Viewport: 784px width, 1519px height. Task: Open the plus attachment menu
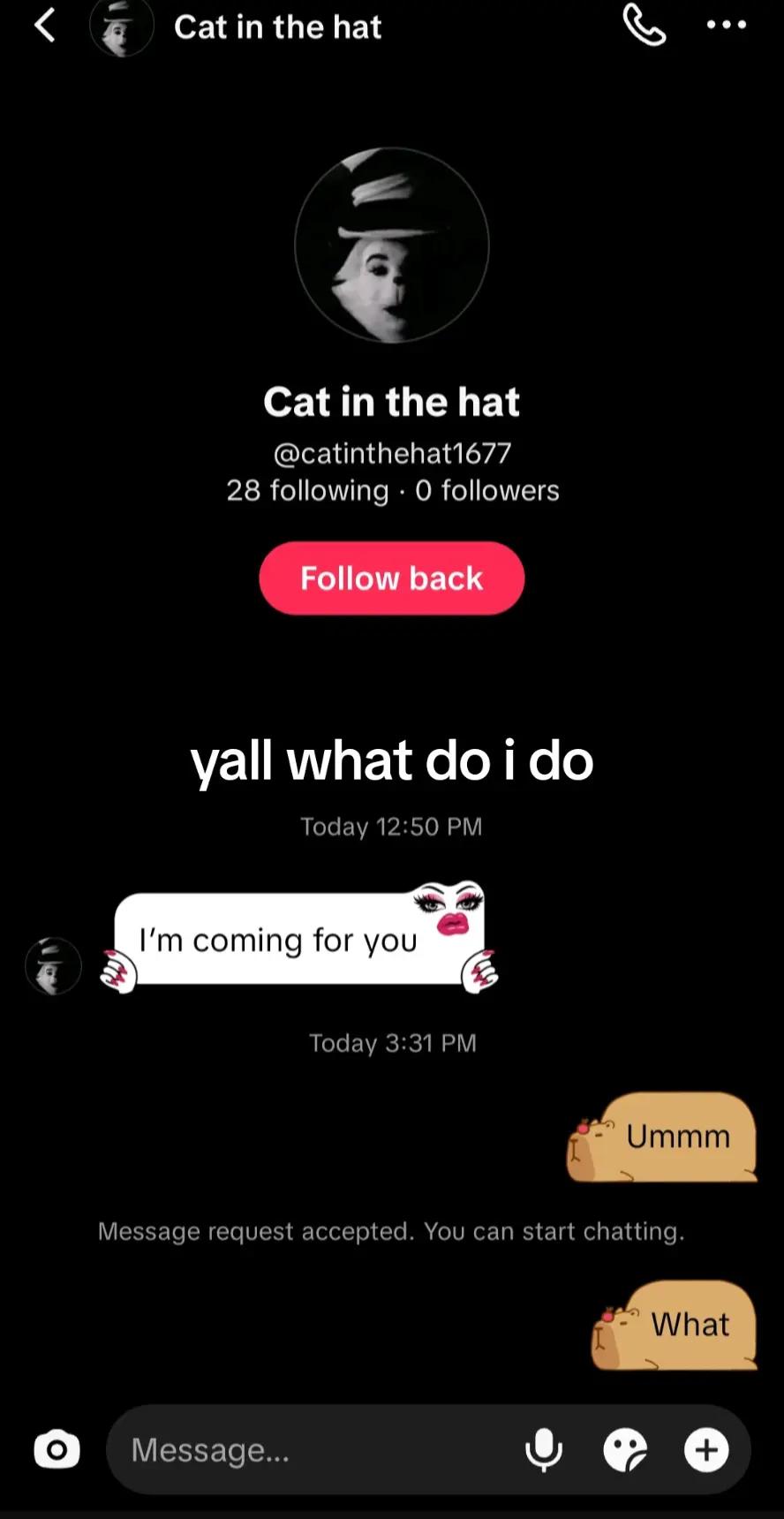(x=706, y=1450)
